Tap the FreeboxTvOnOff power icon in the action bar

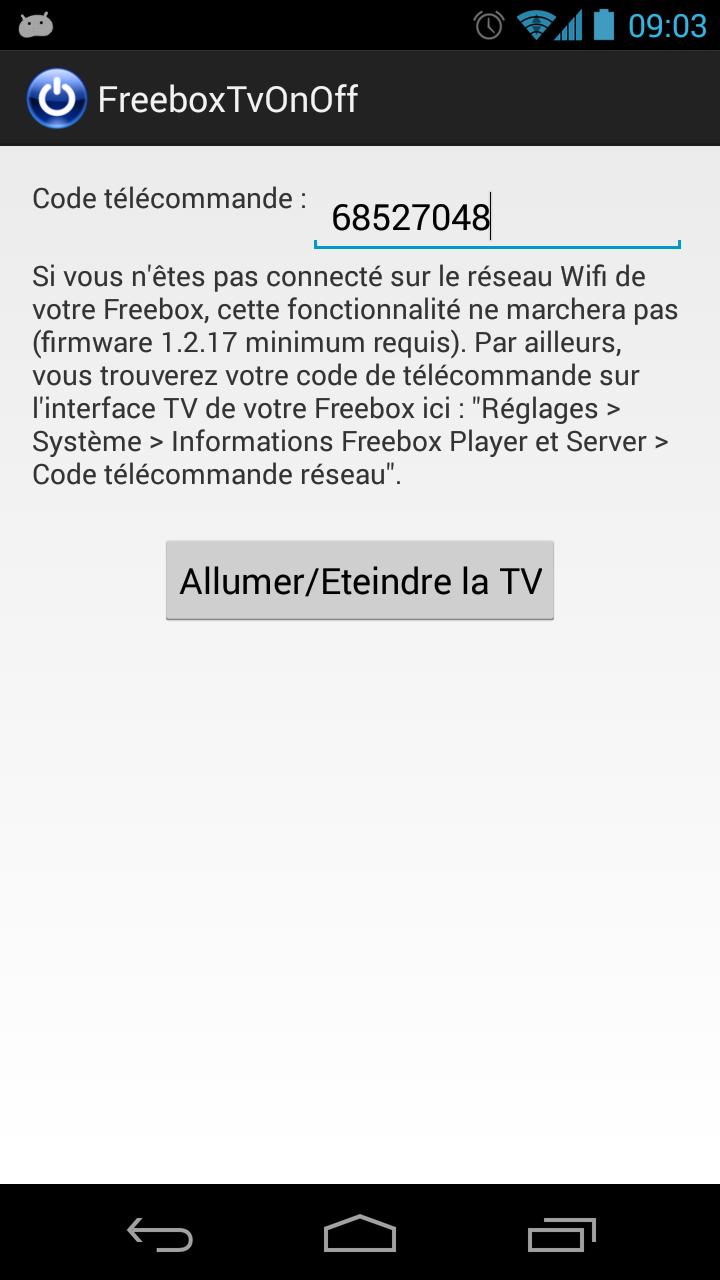[x=57, y=98]
